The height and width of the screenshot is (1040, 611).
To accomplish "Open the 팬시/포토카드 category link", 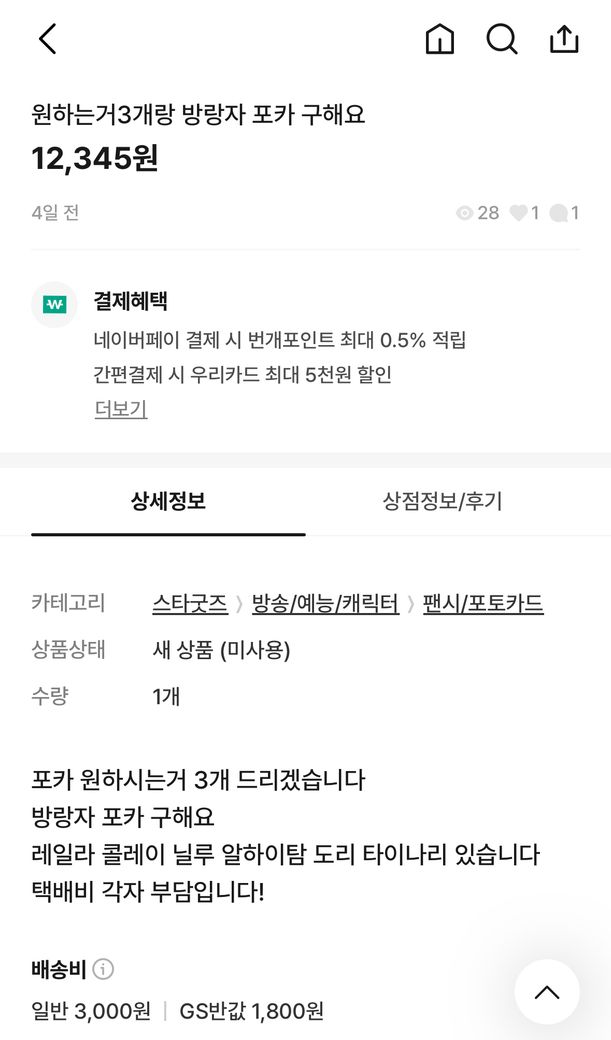I will (483, 604).
